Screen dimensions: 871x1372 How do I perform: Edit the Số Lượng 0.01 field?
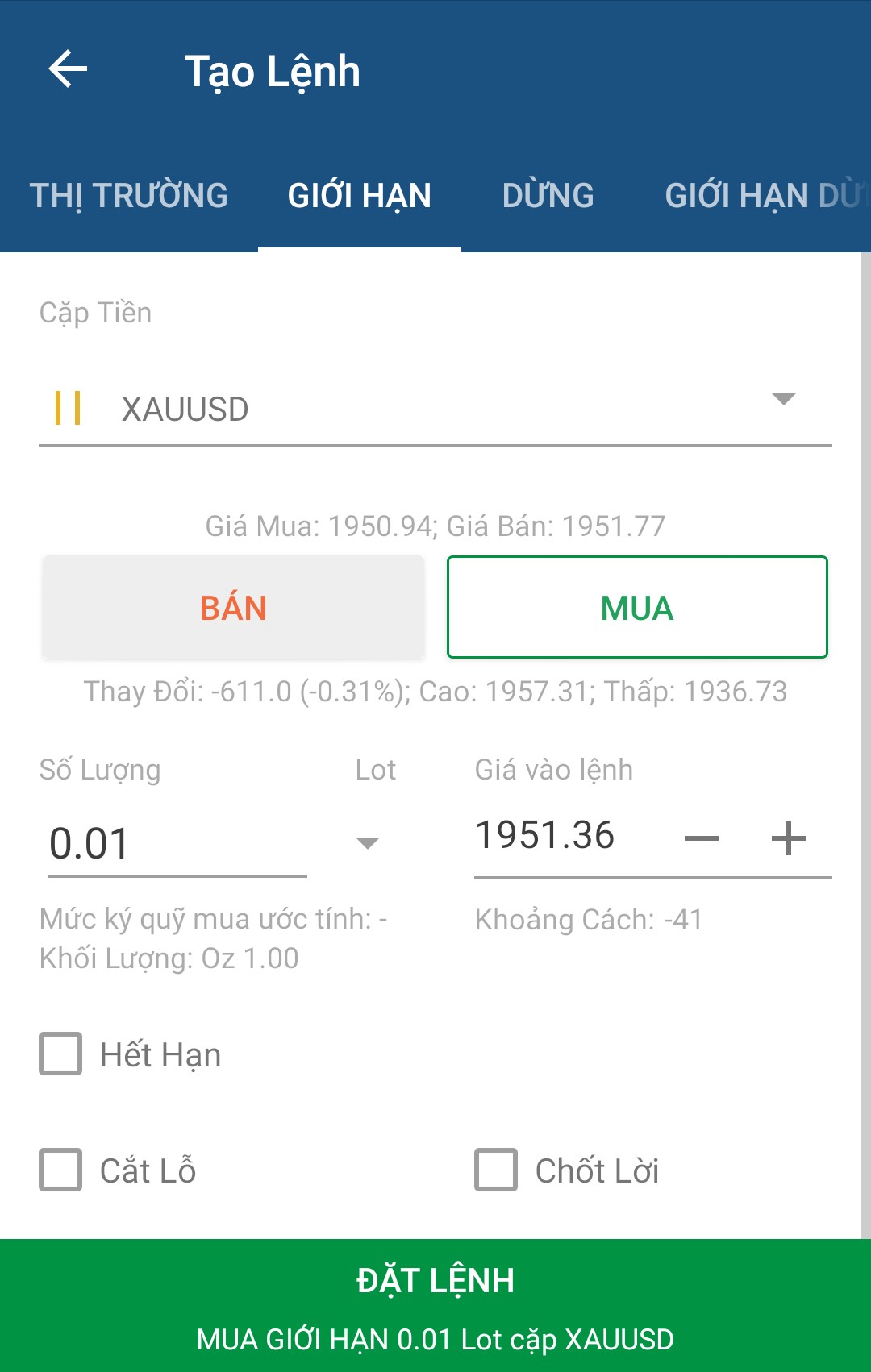[x=177, y=844]
